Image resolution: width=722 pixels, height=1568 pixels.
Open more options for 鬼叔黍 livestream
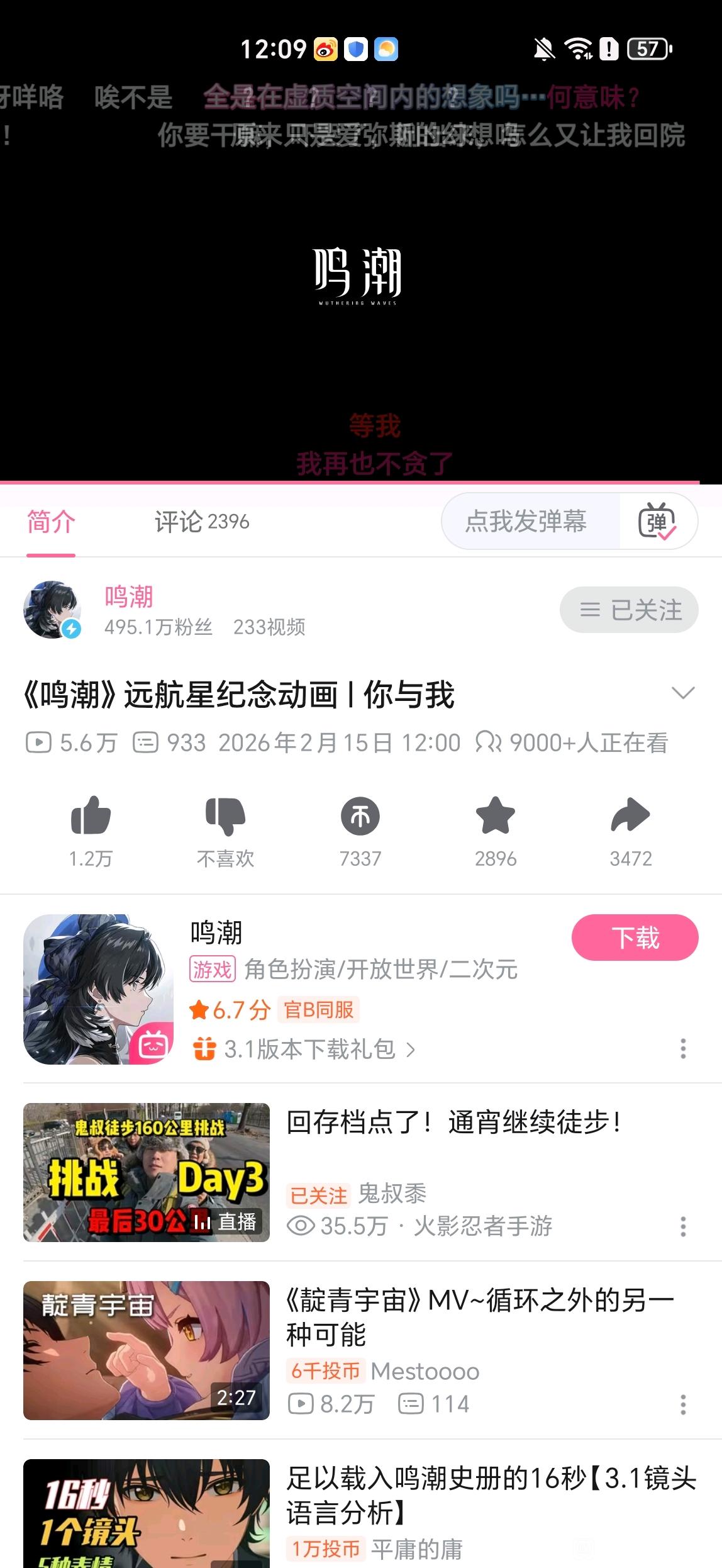(683, 1226)
